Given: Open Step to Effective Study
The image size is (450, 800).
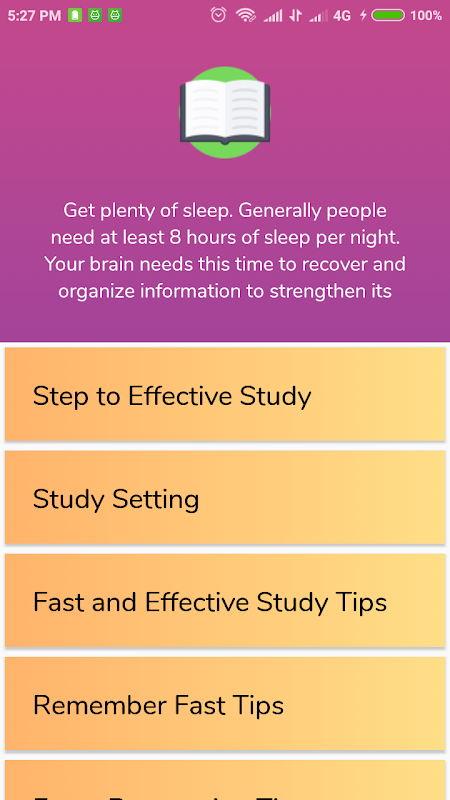Looking at the screenshot, I should pyautogui.click(x=225, y=394).
